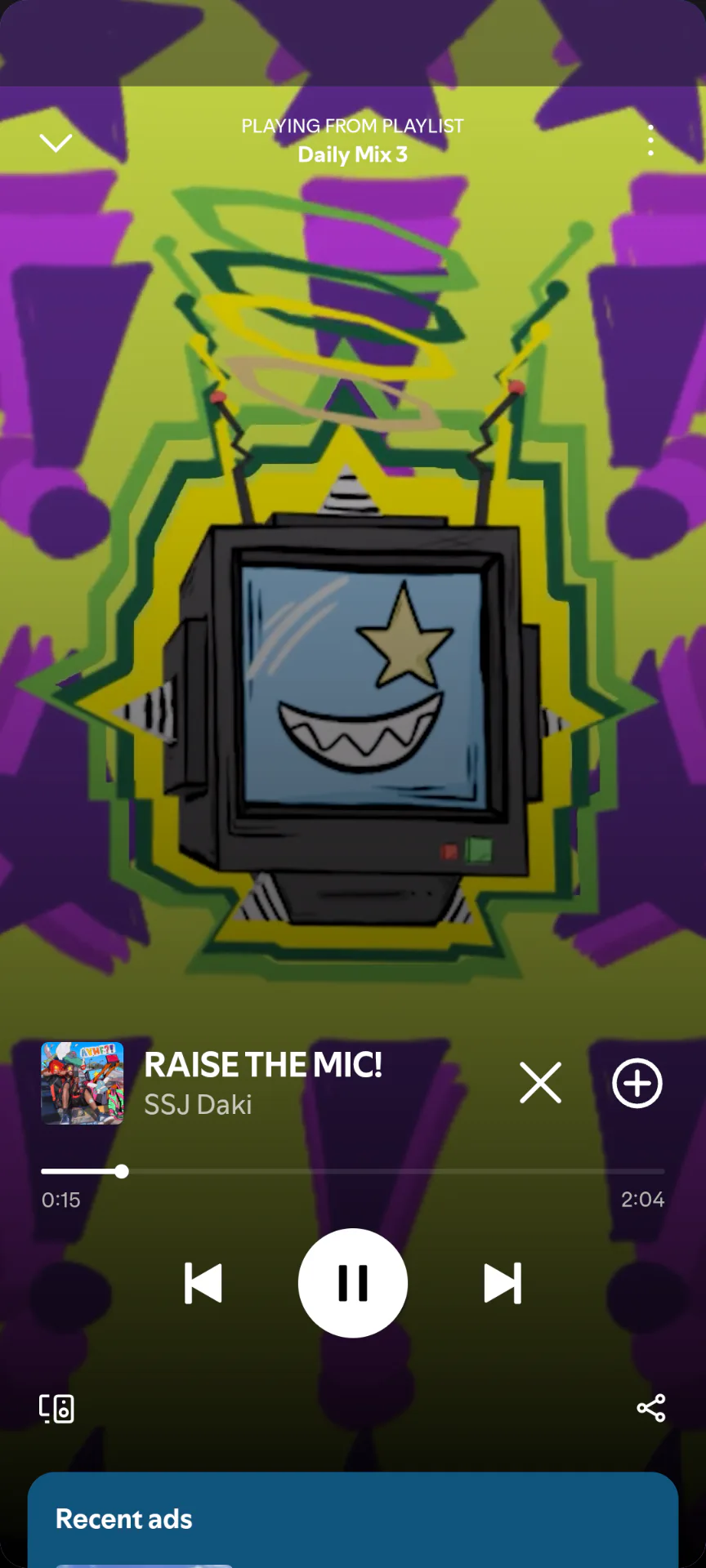706x1568 pixels.
Task: Add RAISE THE MIC! to your library
Action: coord(637,1083)
